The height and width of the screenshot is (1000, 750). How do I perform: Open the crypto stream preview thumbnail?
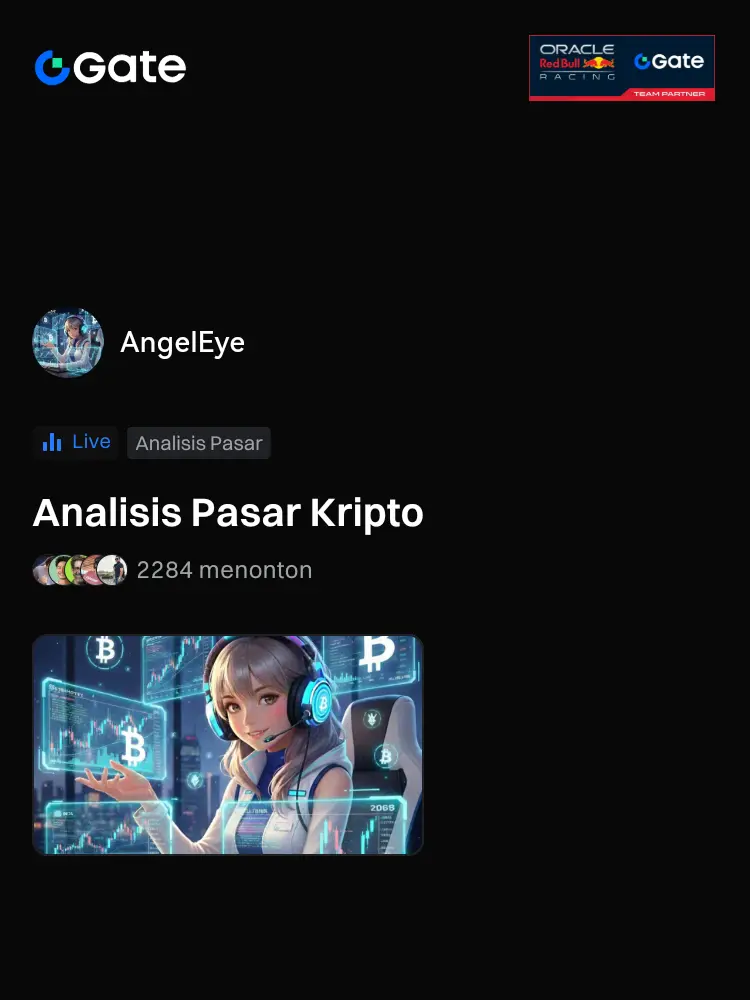[228, 744]
